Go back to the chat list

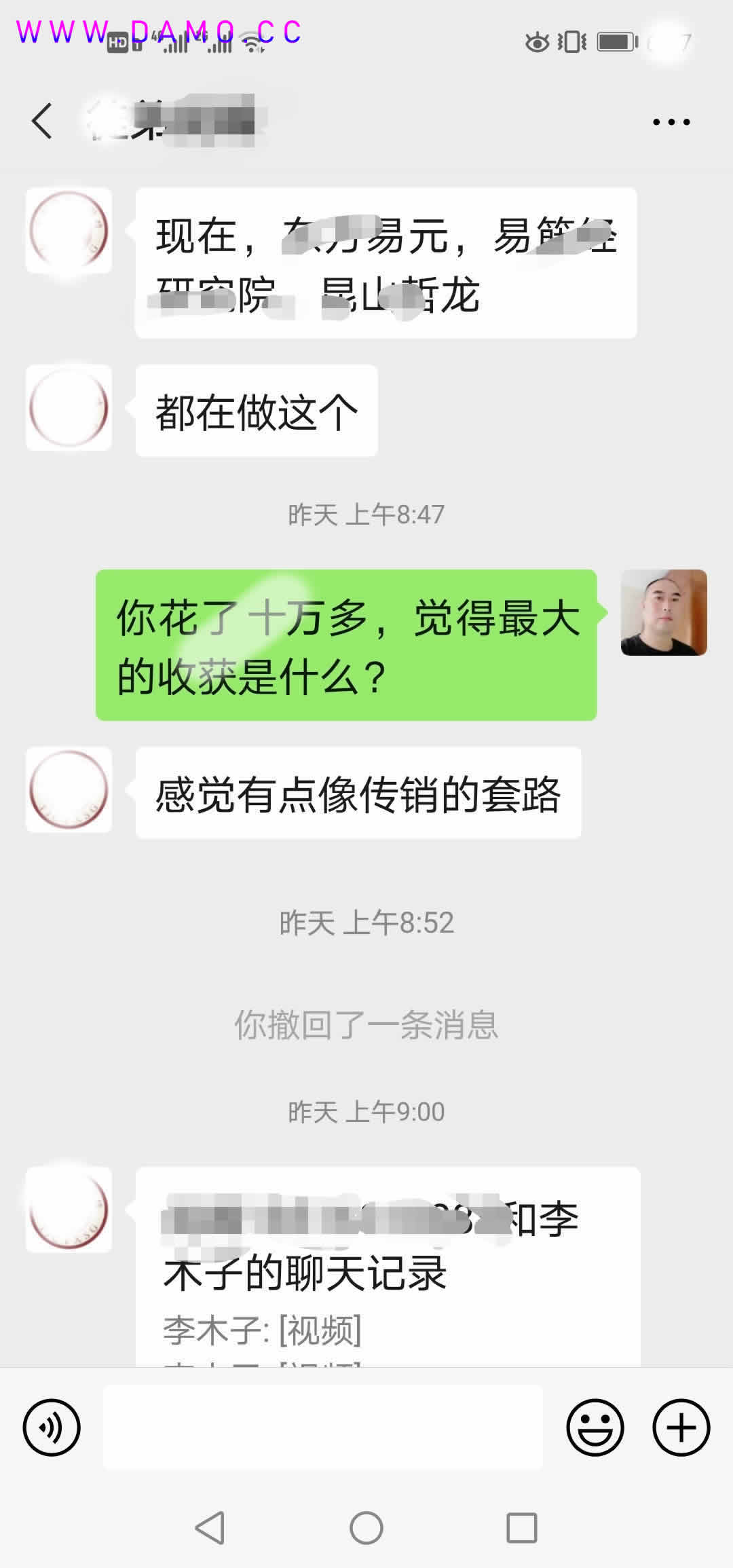(42, 122)
